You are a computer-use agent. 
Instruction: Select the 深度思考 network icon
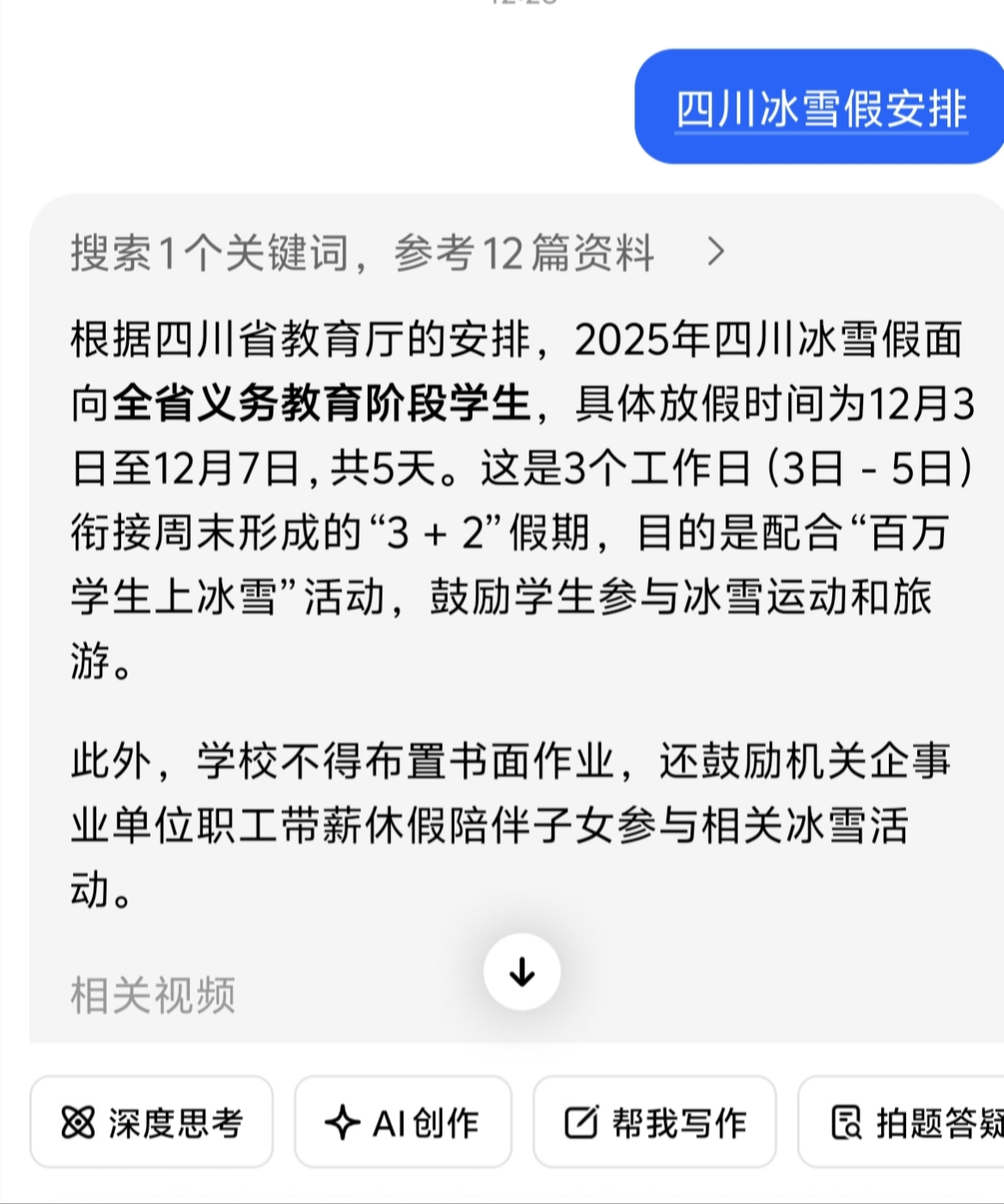click(x=79, y=1121)
